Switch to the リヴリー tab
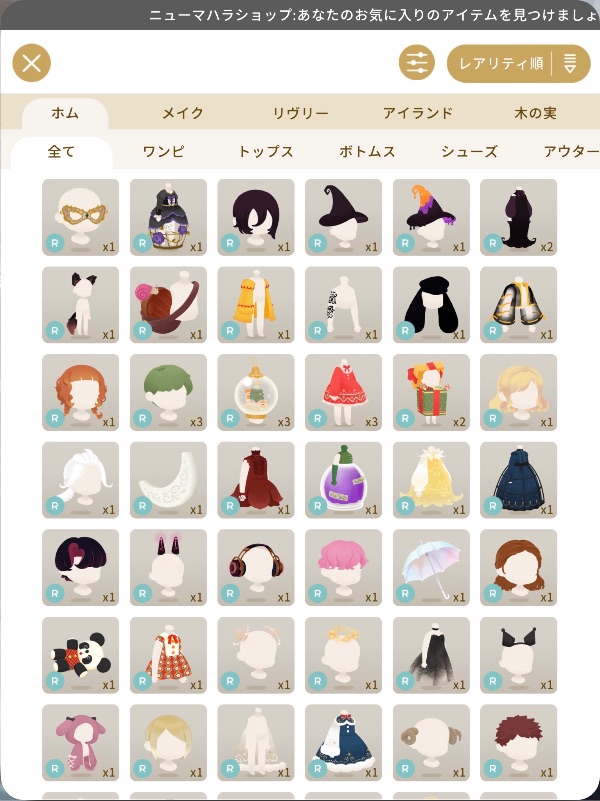 coord(300,113)
